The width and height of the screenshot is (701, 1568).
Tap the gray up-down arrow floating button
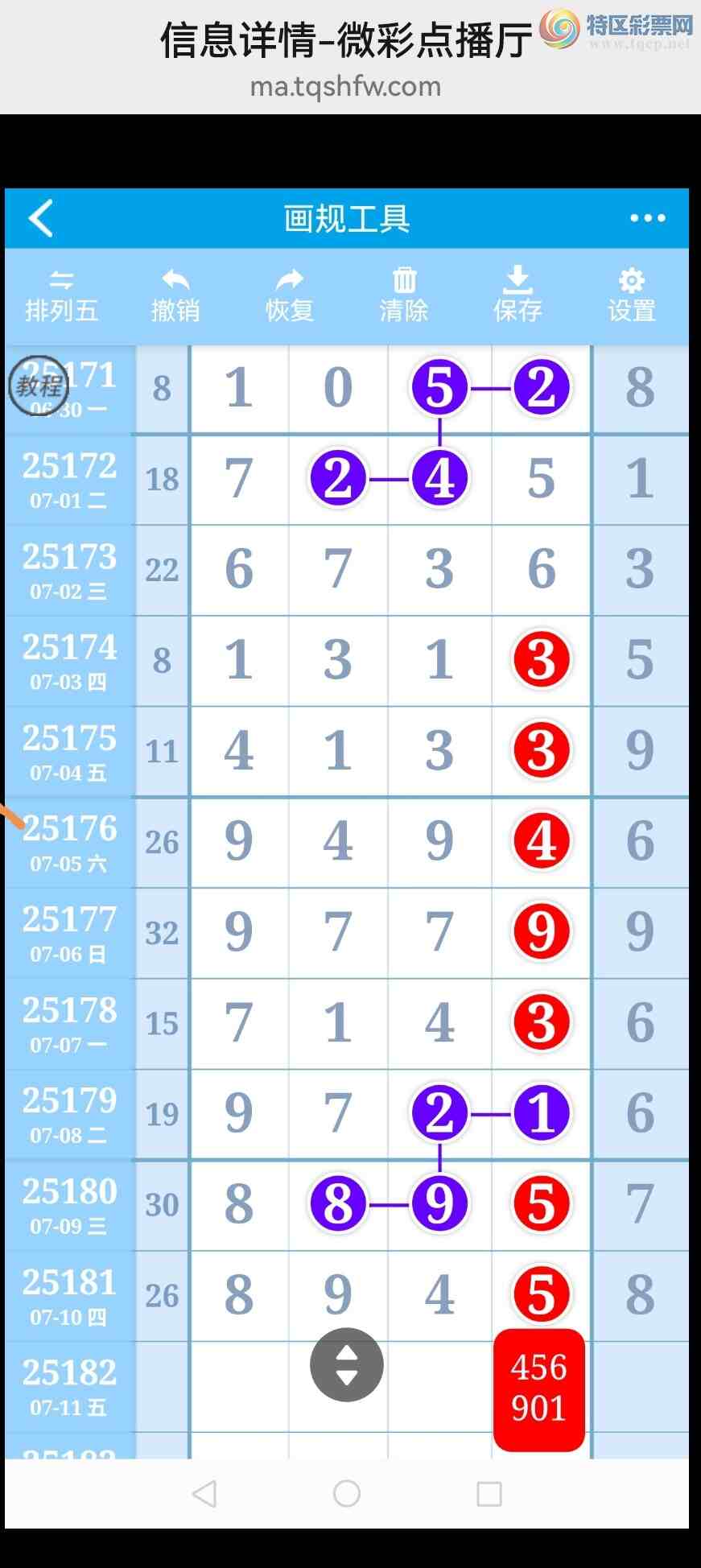(x=347, y=1364)
